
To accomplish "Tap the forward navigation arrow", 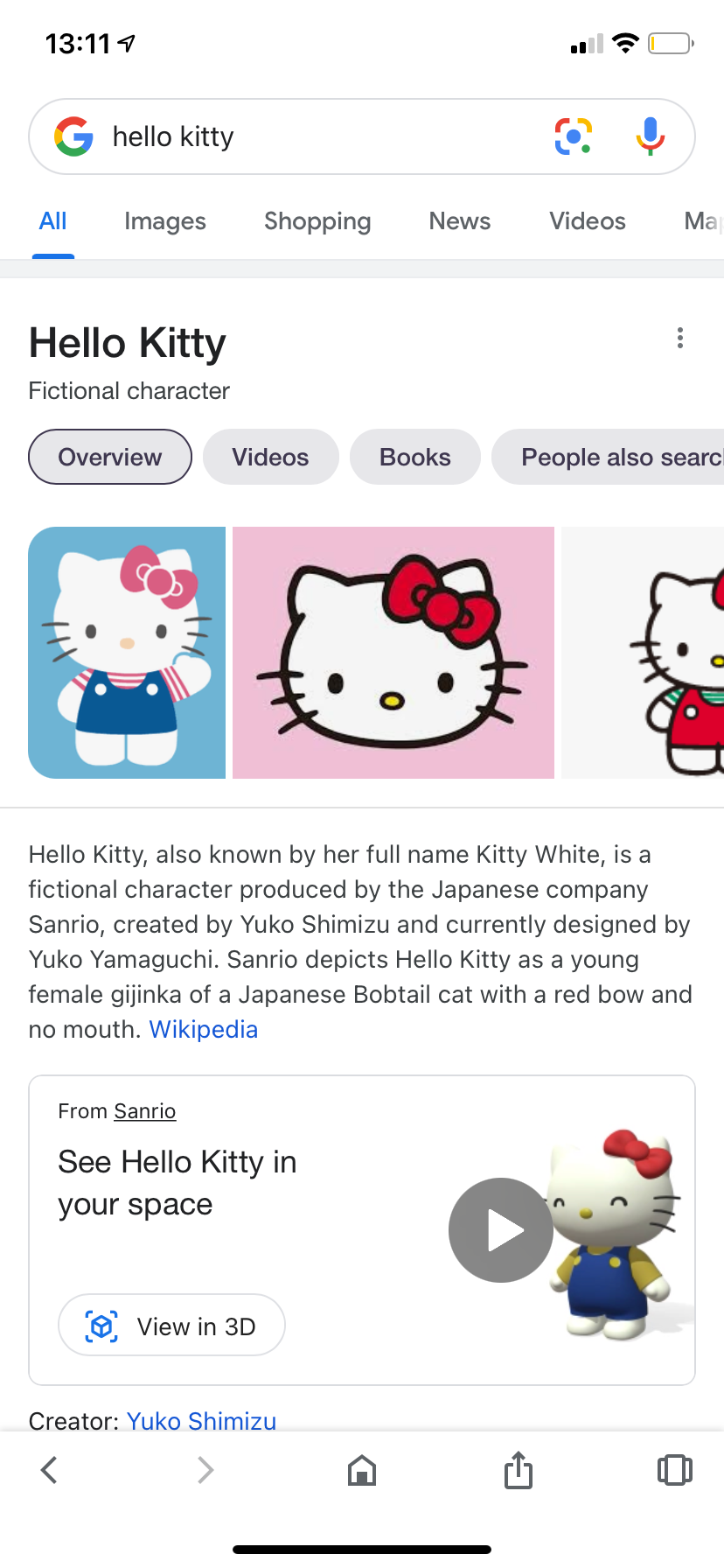I will 205,1470.
